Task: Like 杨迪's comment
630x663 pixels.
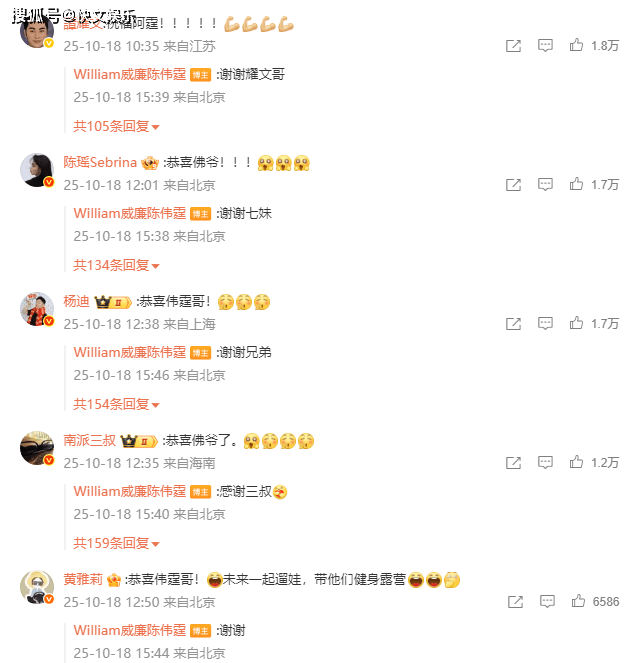Action: pos(577,324)
